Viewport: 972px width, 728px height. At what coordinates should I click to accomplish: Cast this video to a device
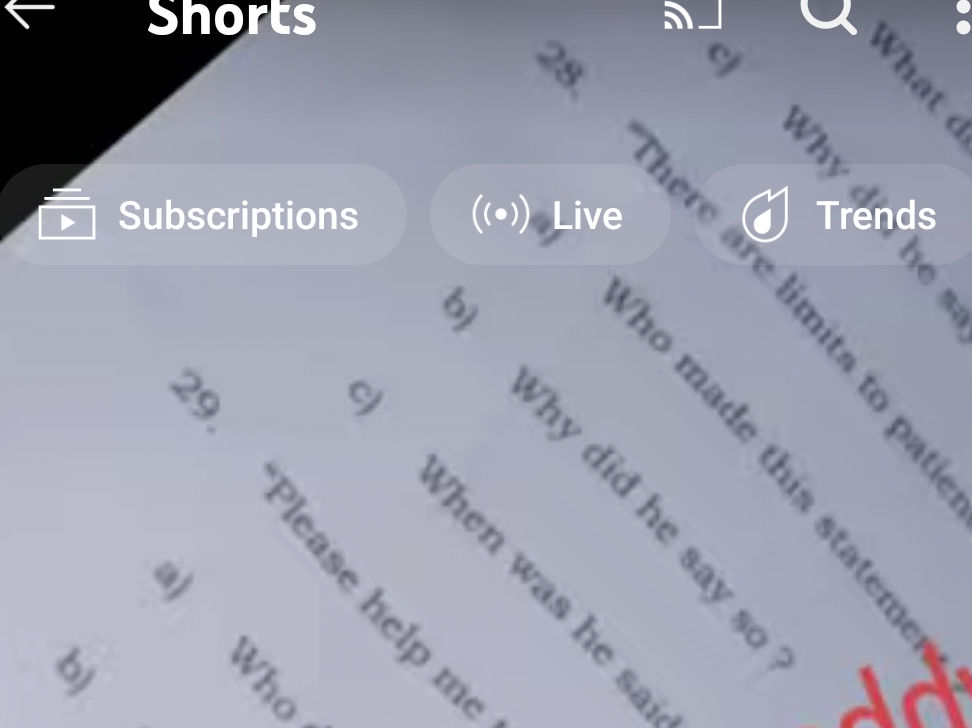(x=692, y=12)
